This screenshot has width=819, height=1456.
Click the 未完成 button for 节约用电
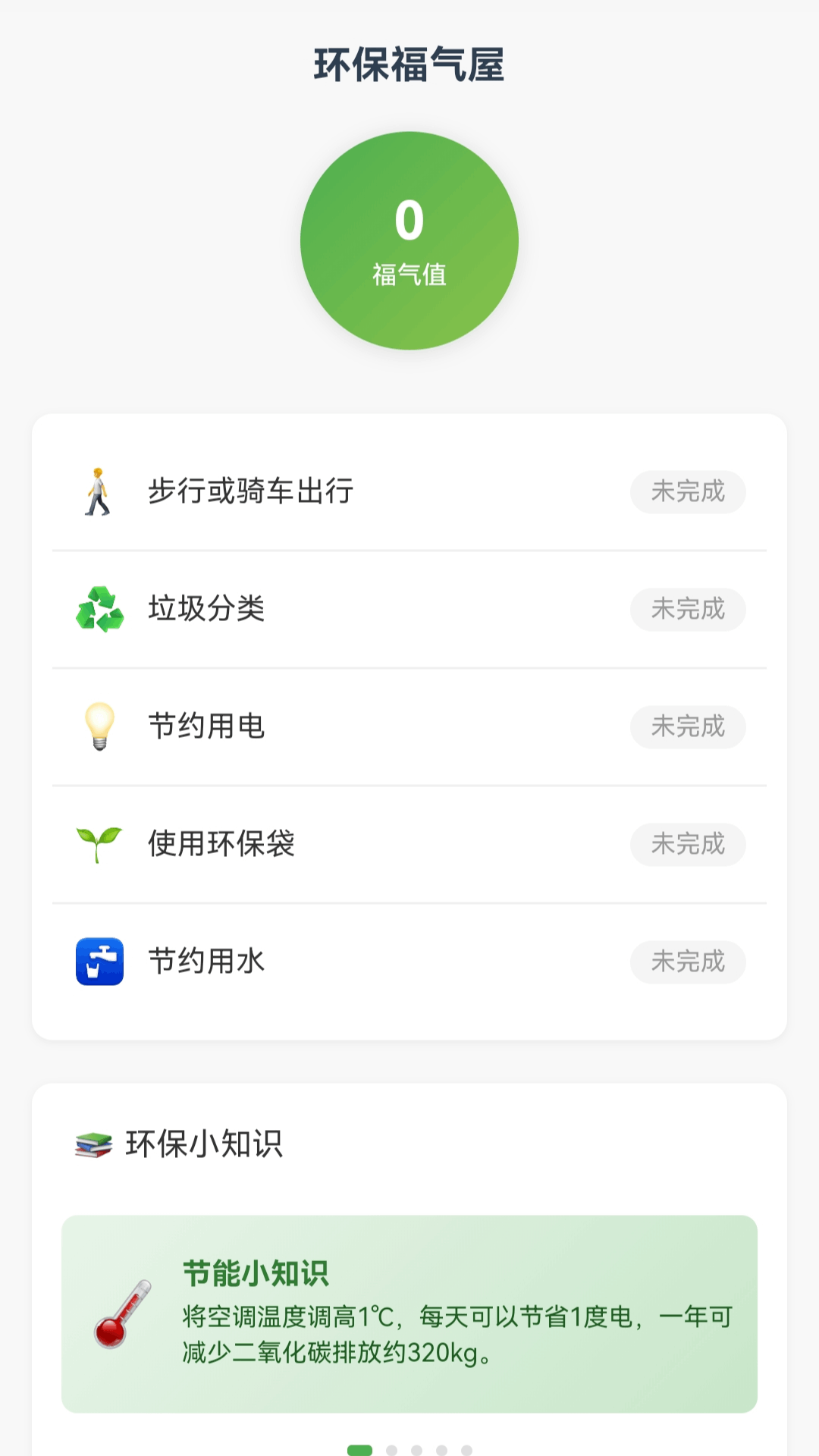[x=687, y=726]
